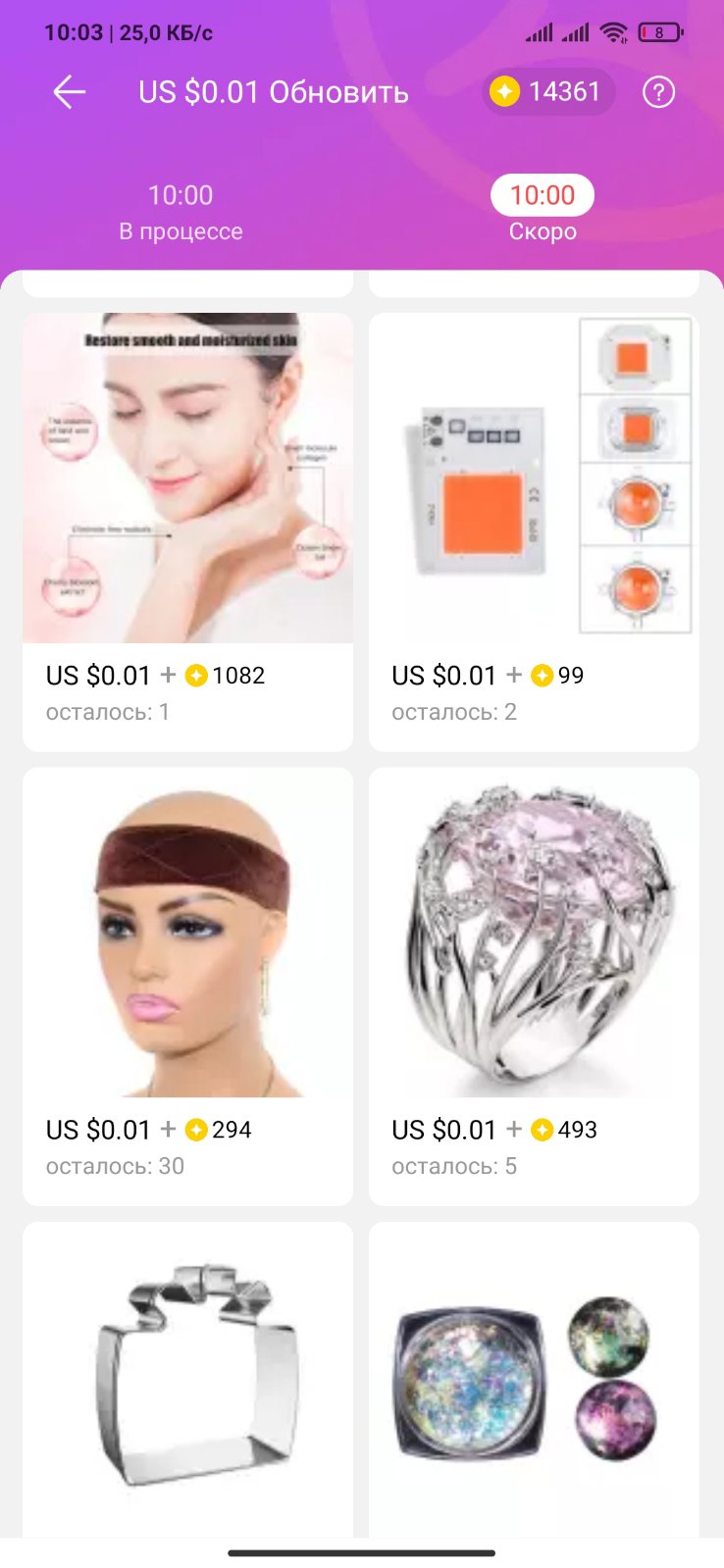The image size is (724, 1568).
Task: Open the metal cookie cutter product
Action: 187,1378
